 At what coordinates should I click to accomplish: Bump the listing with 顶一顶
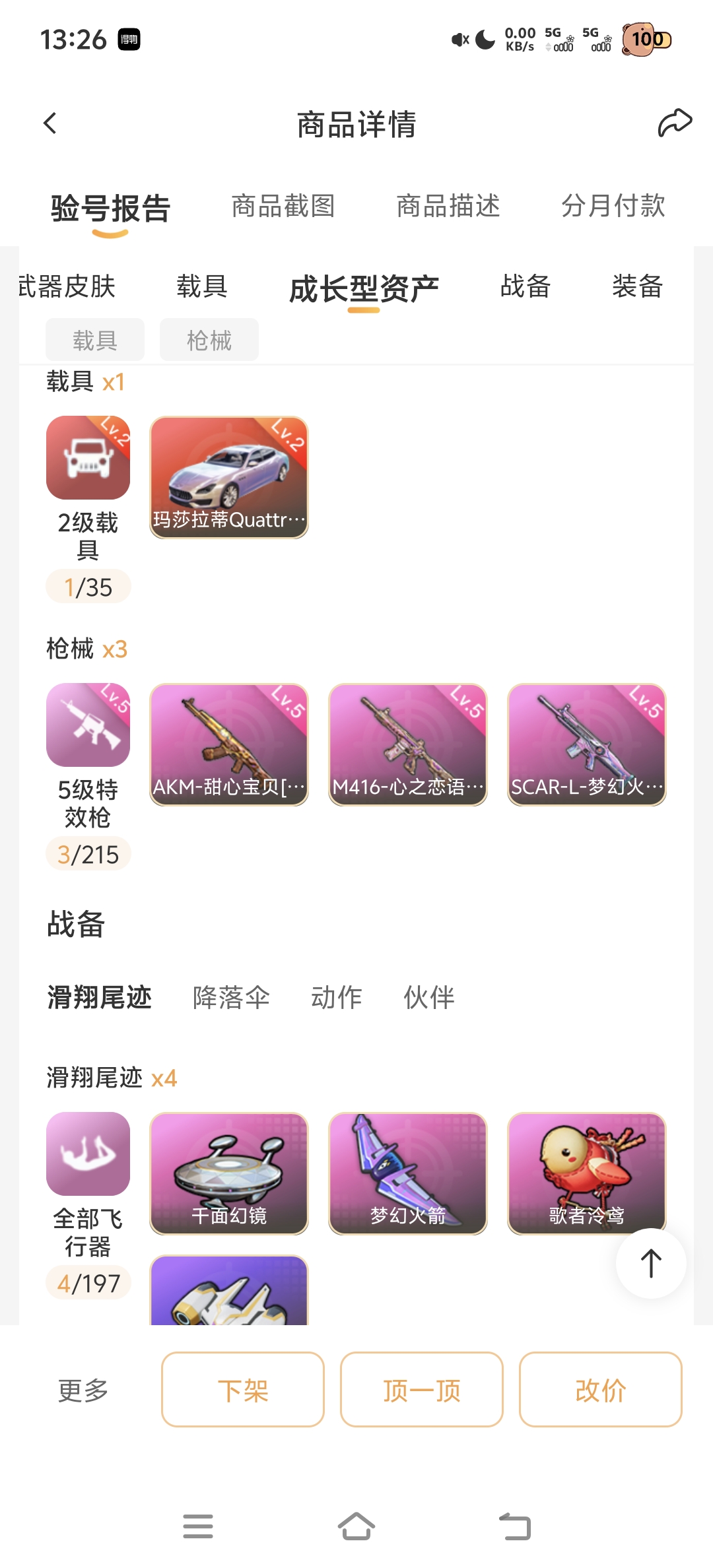pos(421,1389)
